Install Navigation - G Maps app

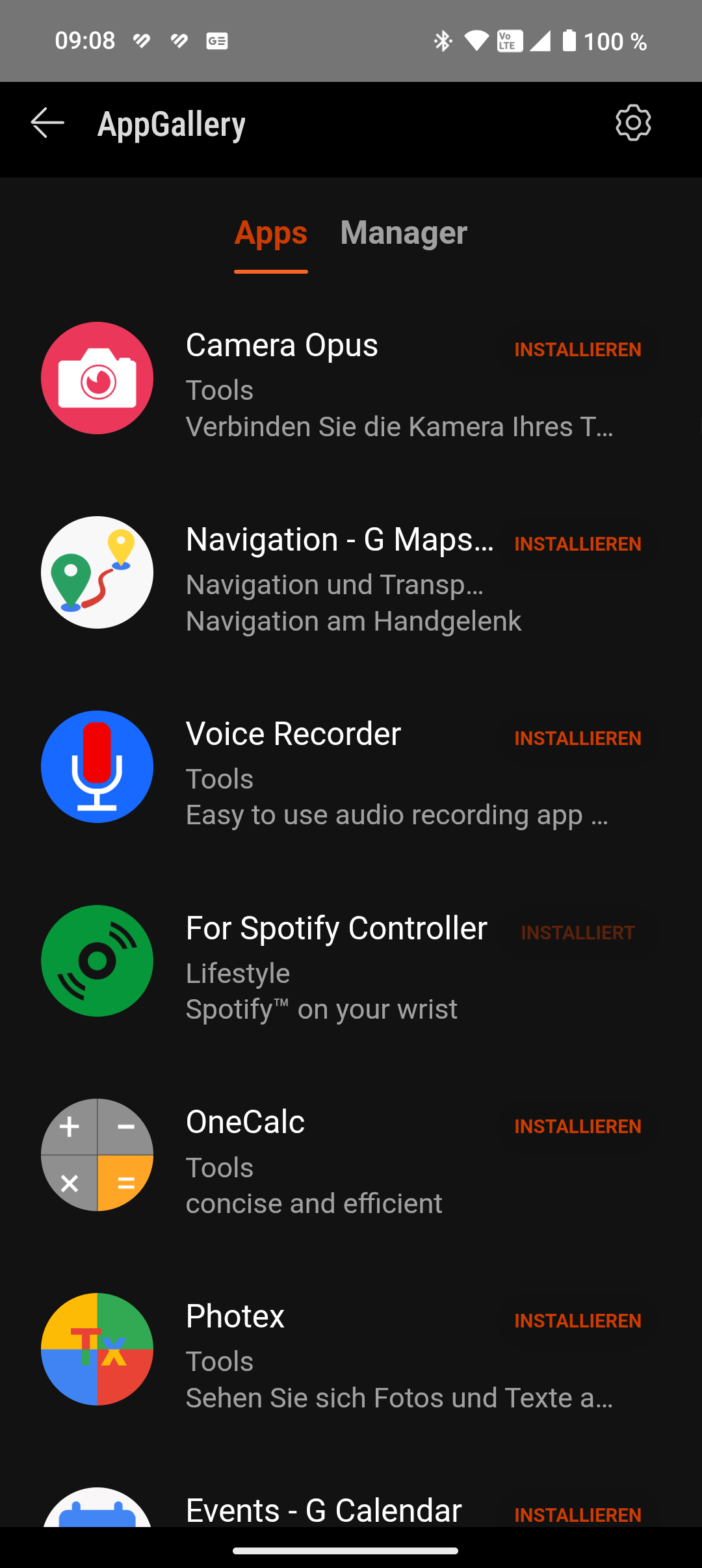(578, 544)
